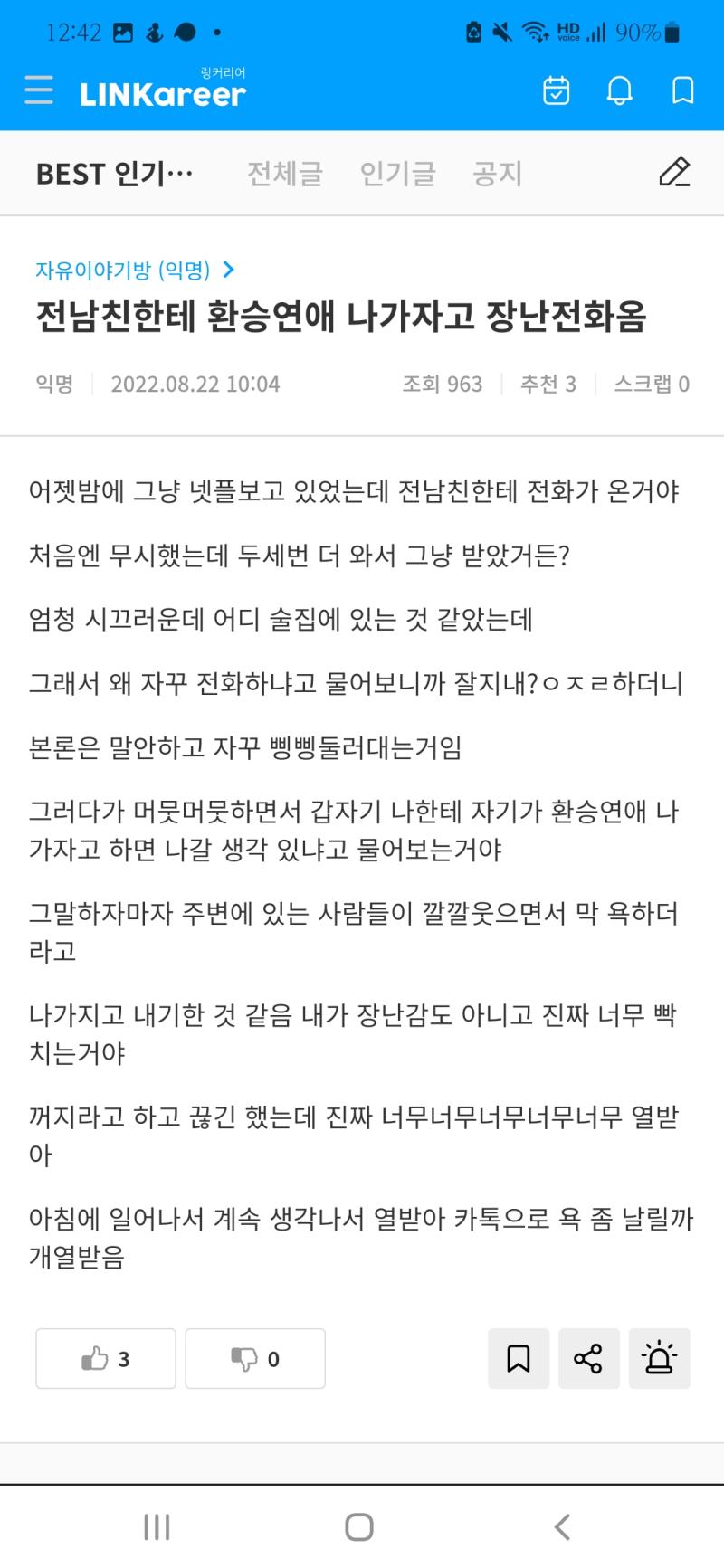The height and width of the screenshot is (1568, 724).
Task: Open the hamburger drawer menu
Action: click(39, 90)
